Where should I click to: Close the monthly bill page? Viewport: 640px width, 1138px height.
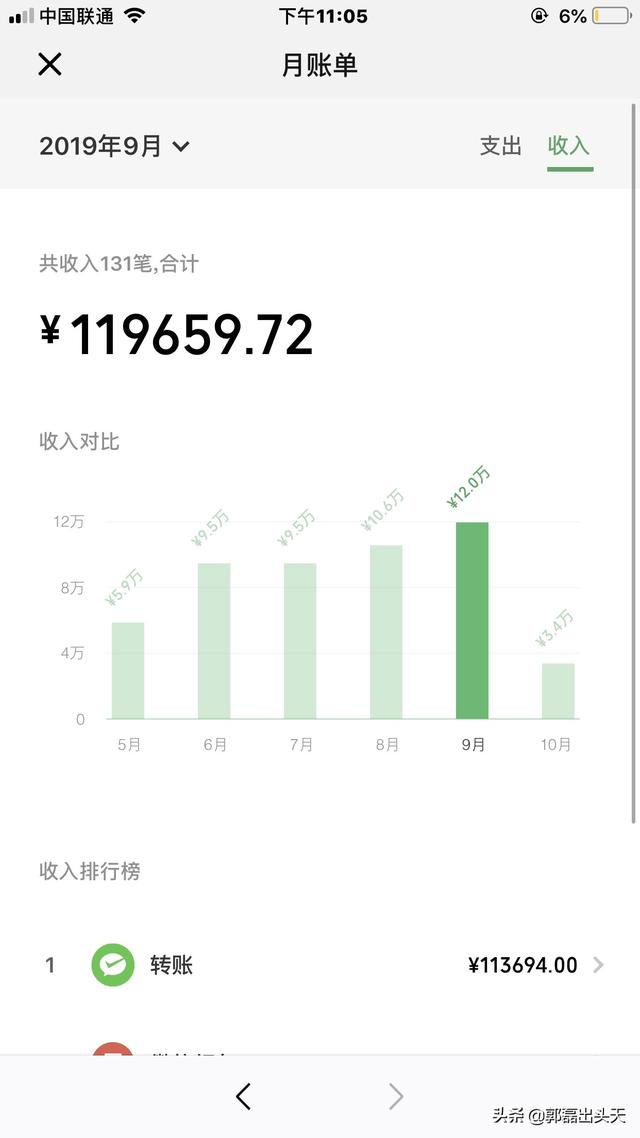[49, 65]
